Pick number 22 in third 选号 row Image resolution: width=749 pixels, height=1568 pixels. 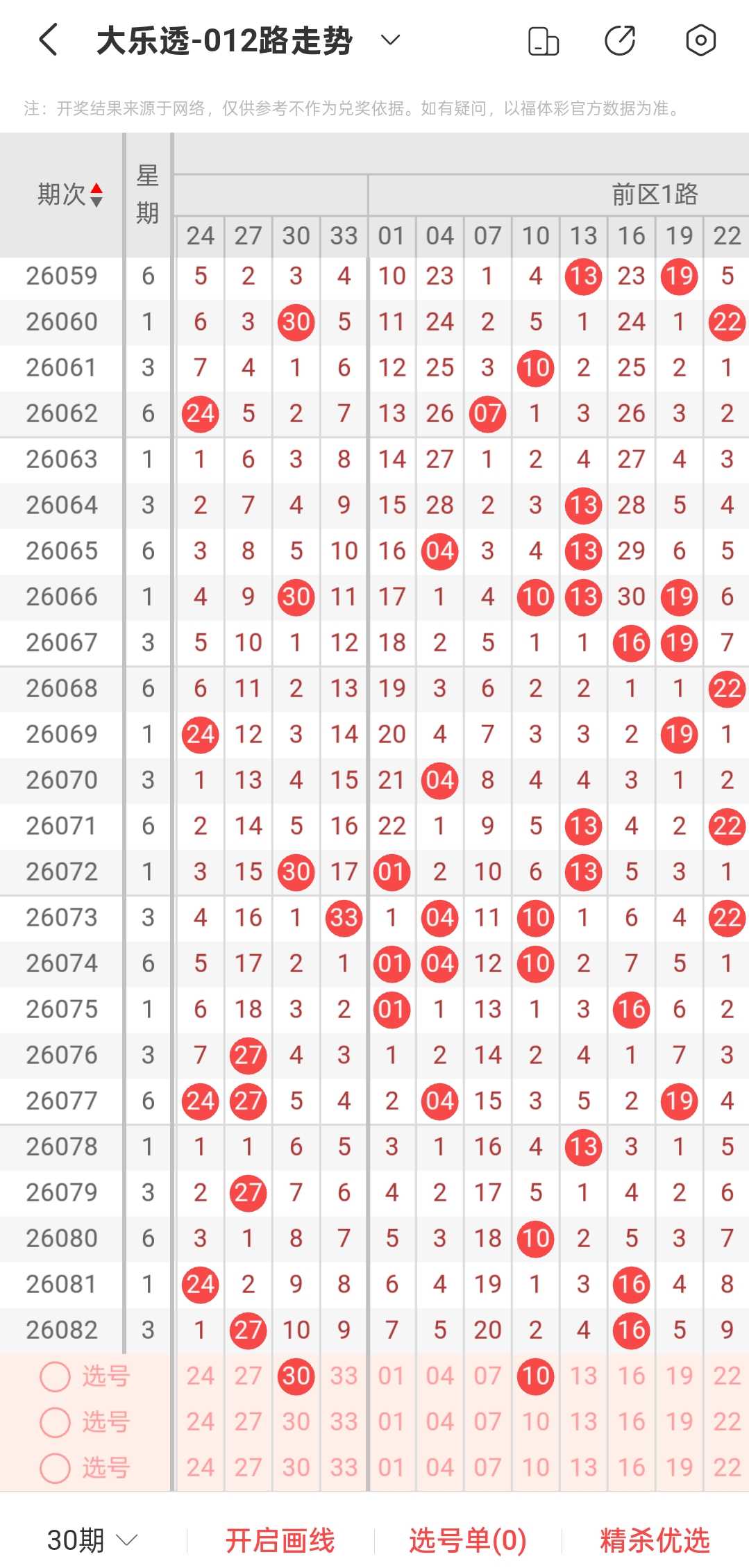[727, 1467]
